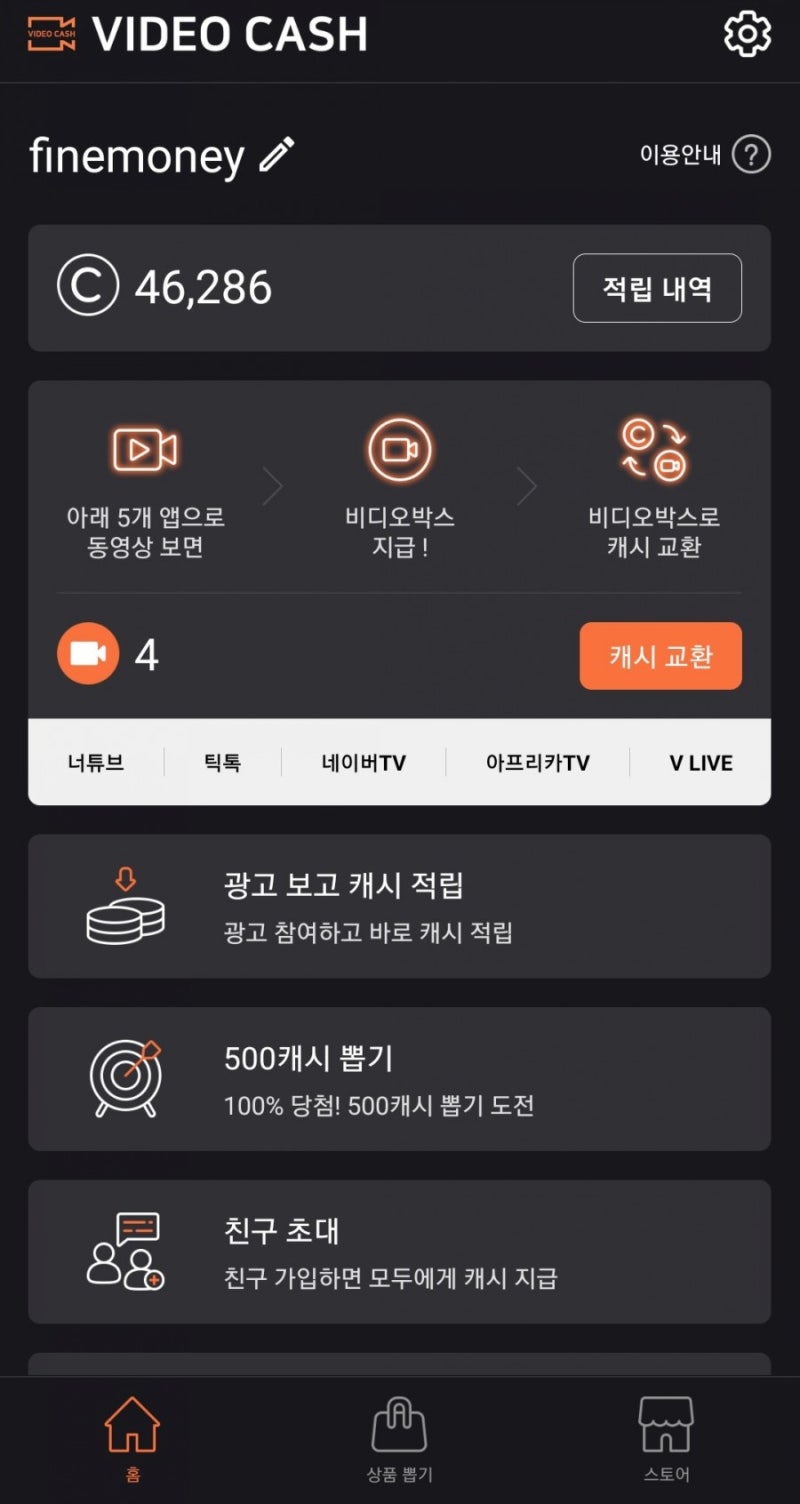The width and height of the screenshot is (800, 1504).
Task: Select the 비디오박스 지급 camera icon
Action: click(x=400, y=452)
